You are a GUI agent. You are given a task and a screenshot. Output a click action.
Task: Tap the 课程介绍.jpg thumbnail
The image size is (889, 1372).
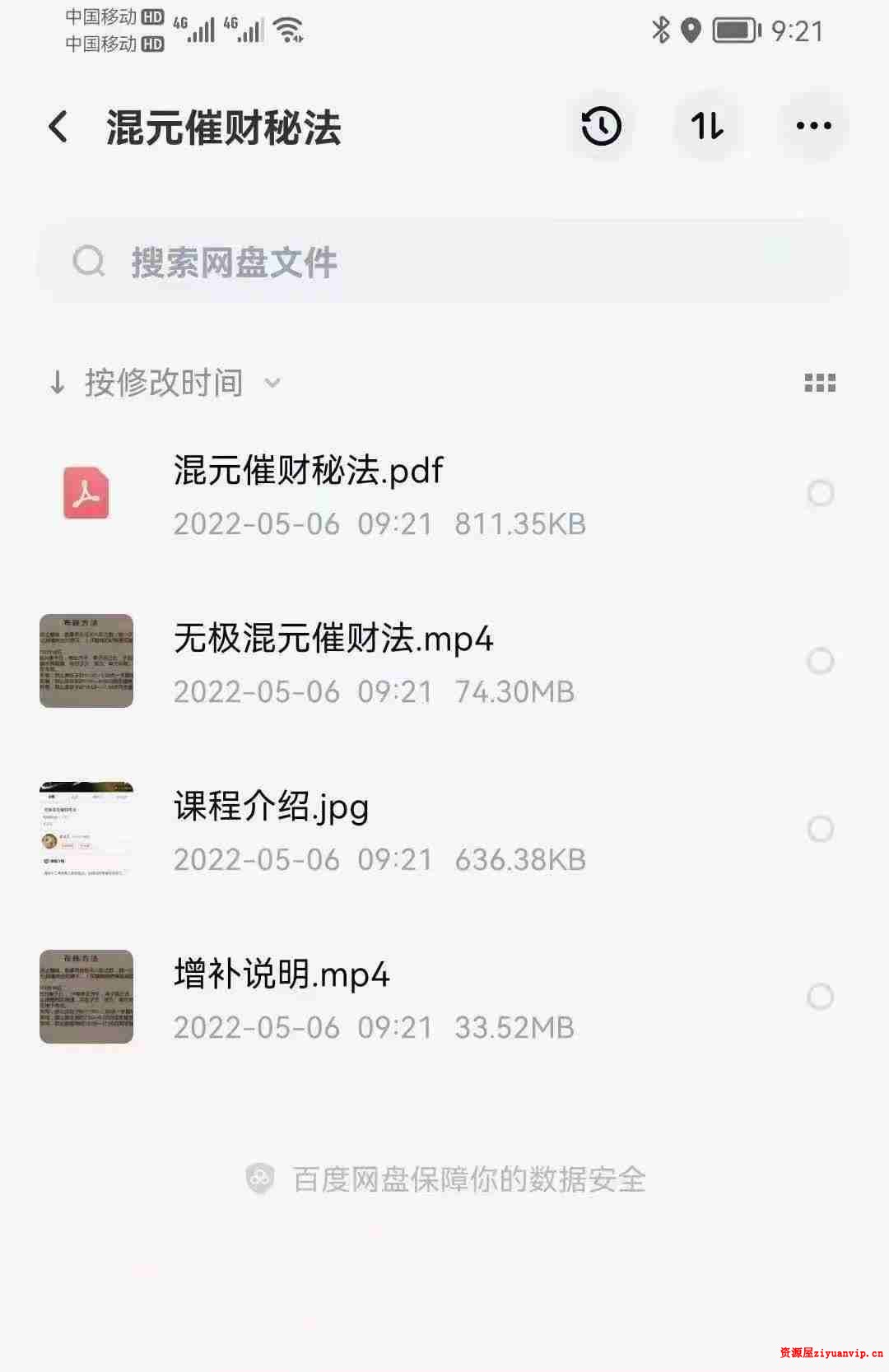click(x=86, y=829)
